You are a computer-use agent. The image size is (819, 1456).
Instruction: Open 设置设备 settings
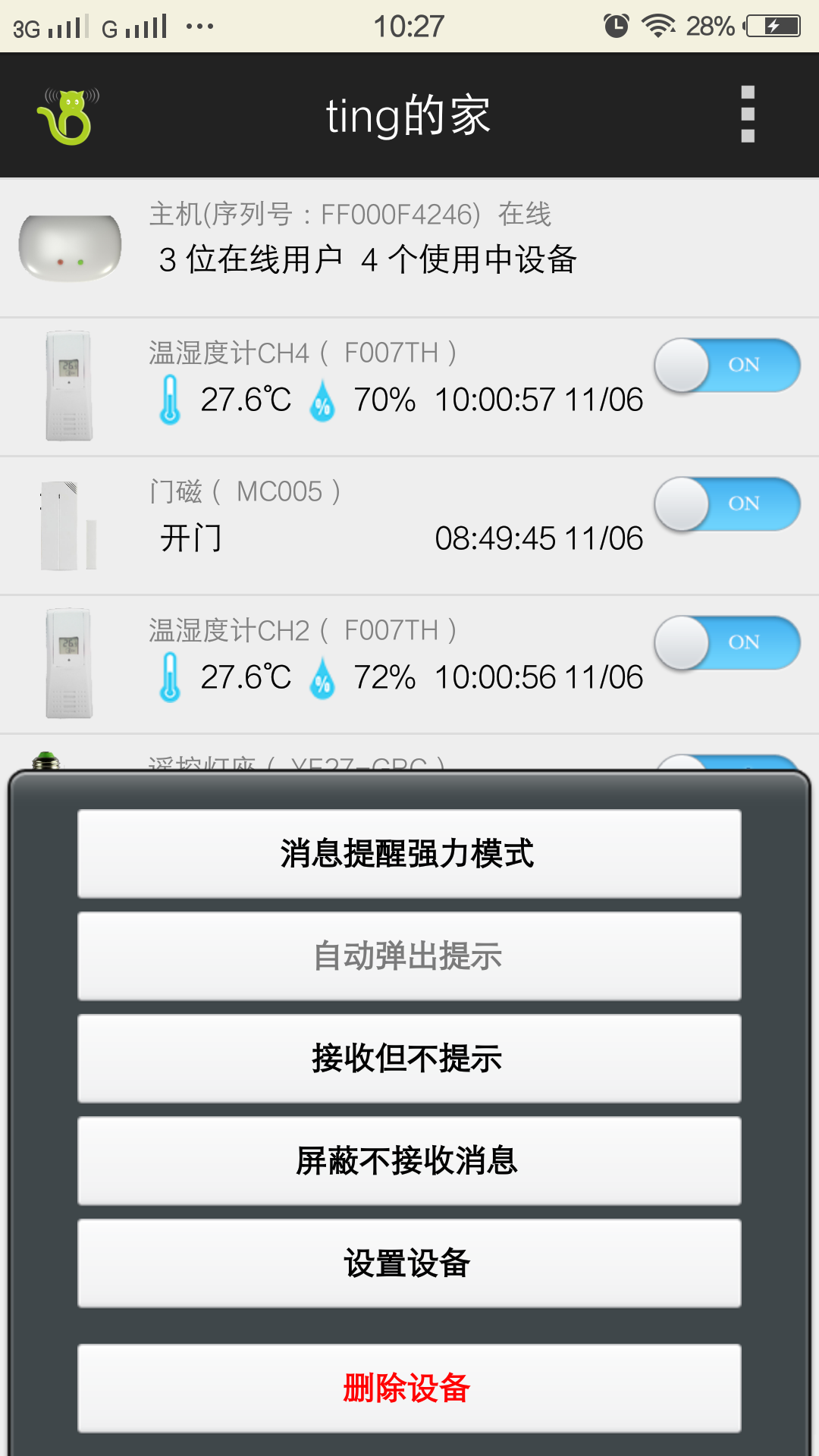pos(409,1263)
